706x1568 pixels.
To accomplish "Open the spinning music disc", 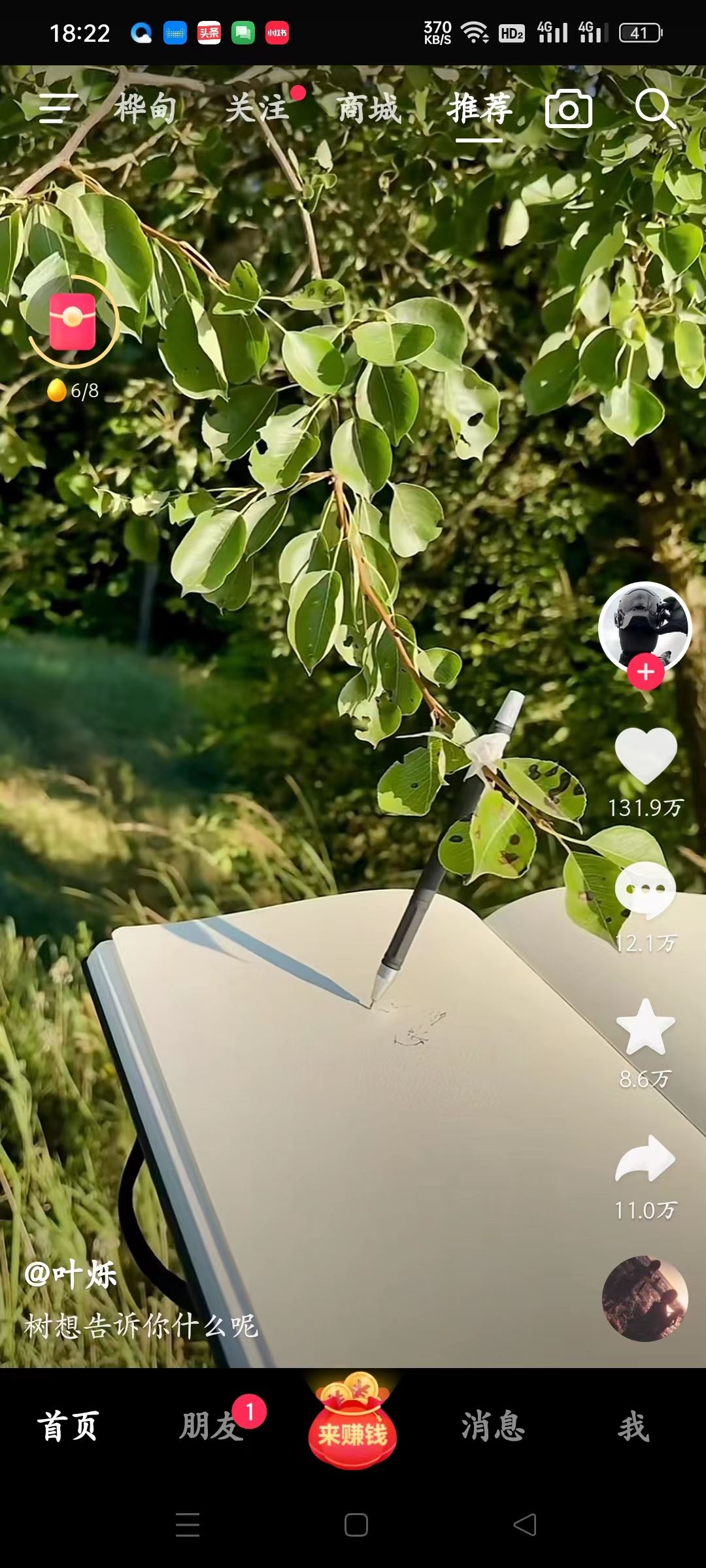I will [x=645, y=1299].
